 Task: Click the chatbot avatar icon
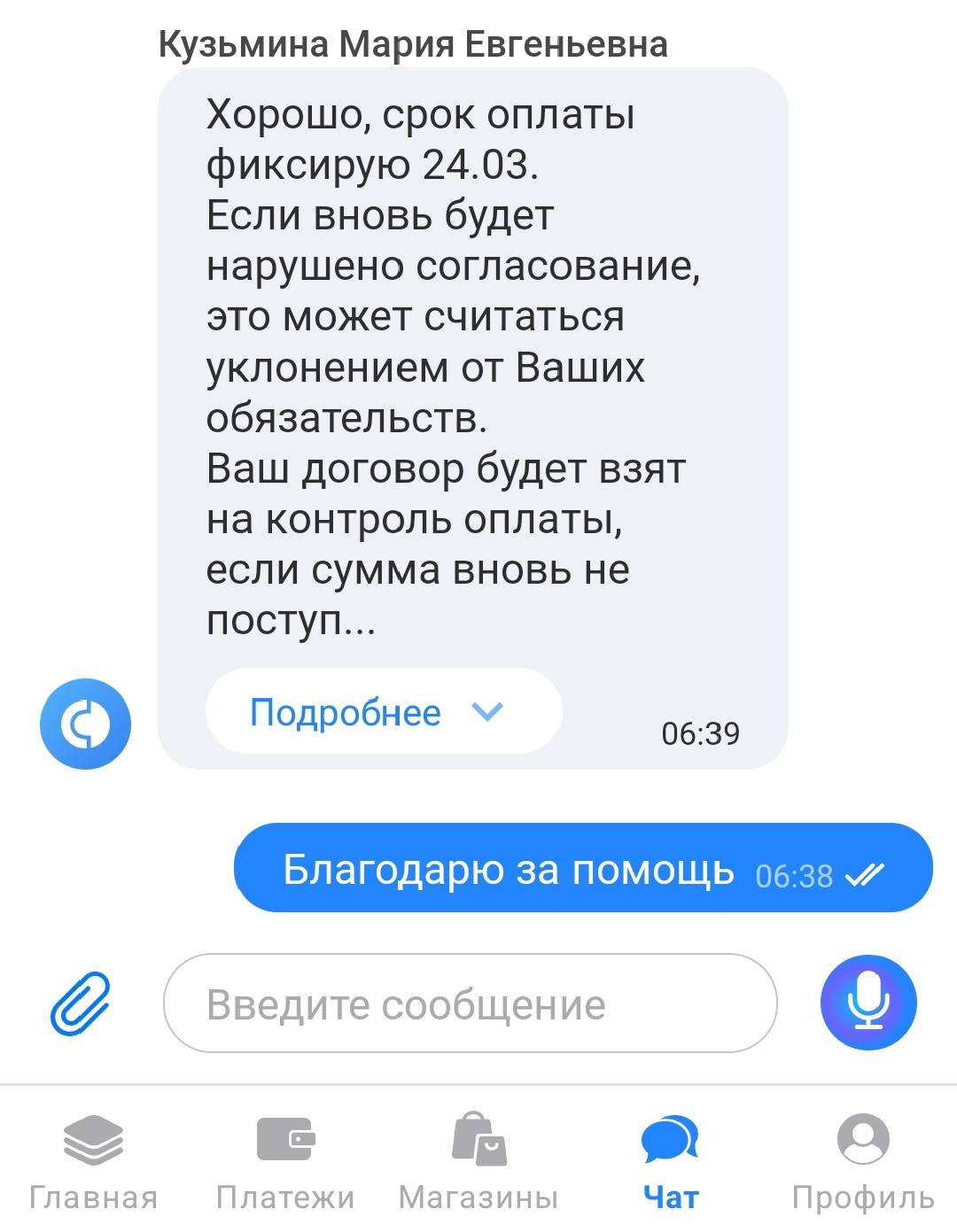pos(85,723)
